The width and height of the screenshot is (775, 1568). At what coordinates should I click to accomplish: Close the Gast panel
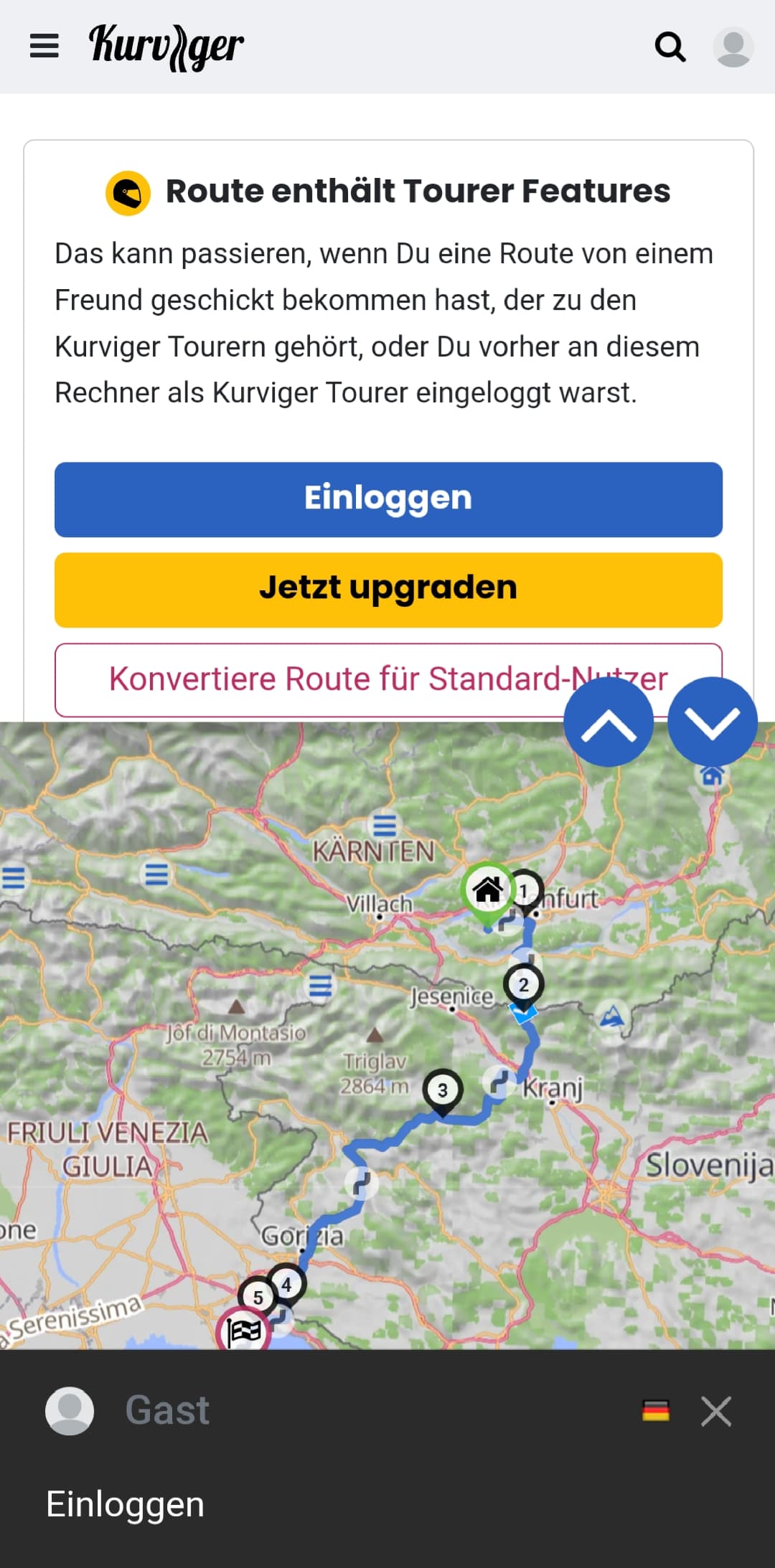715,1411
